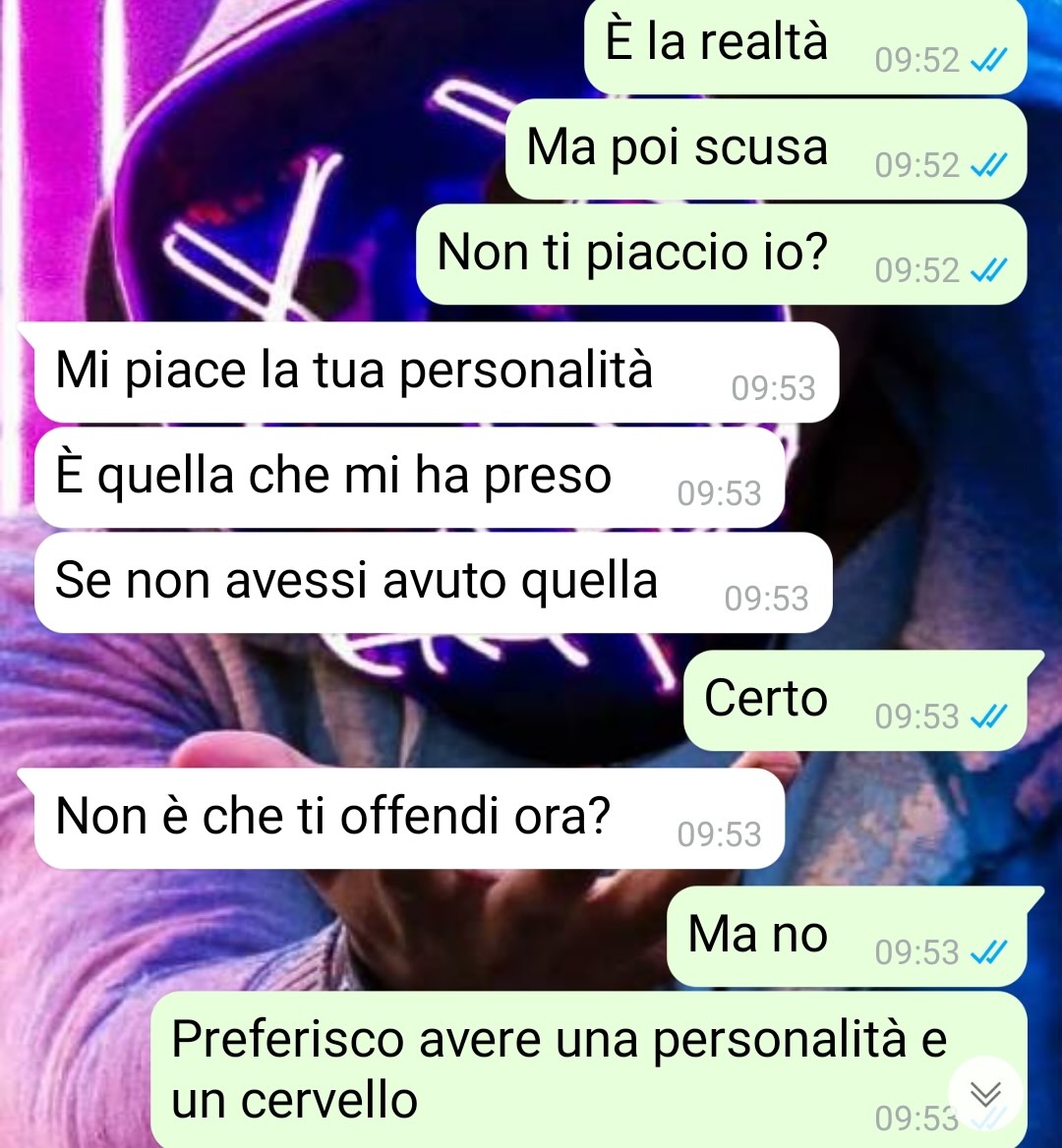1062x1148 pixels.
Task: Jump to the latest messages with the down arrow
Action: [985, 1093]
